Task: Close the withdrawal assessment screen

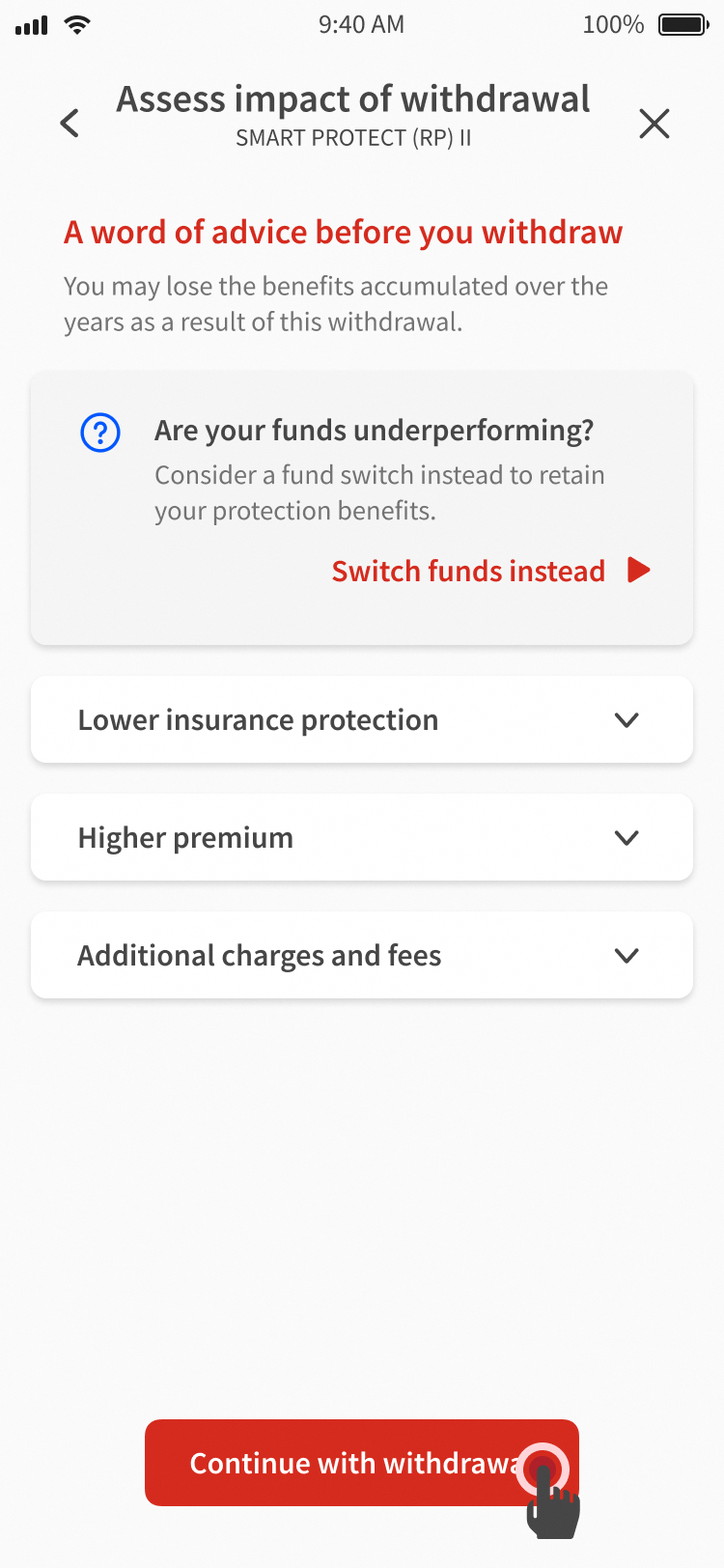Action: coord(654,124)
